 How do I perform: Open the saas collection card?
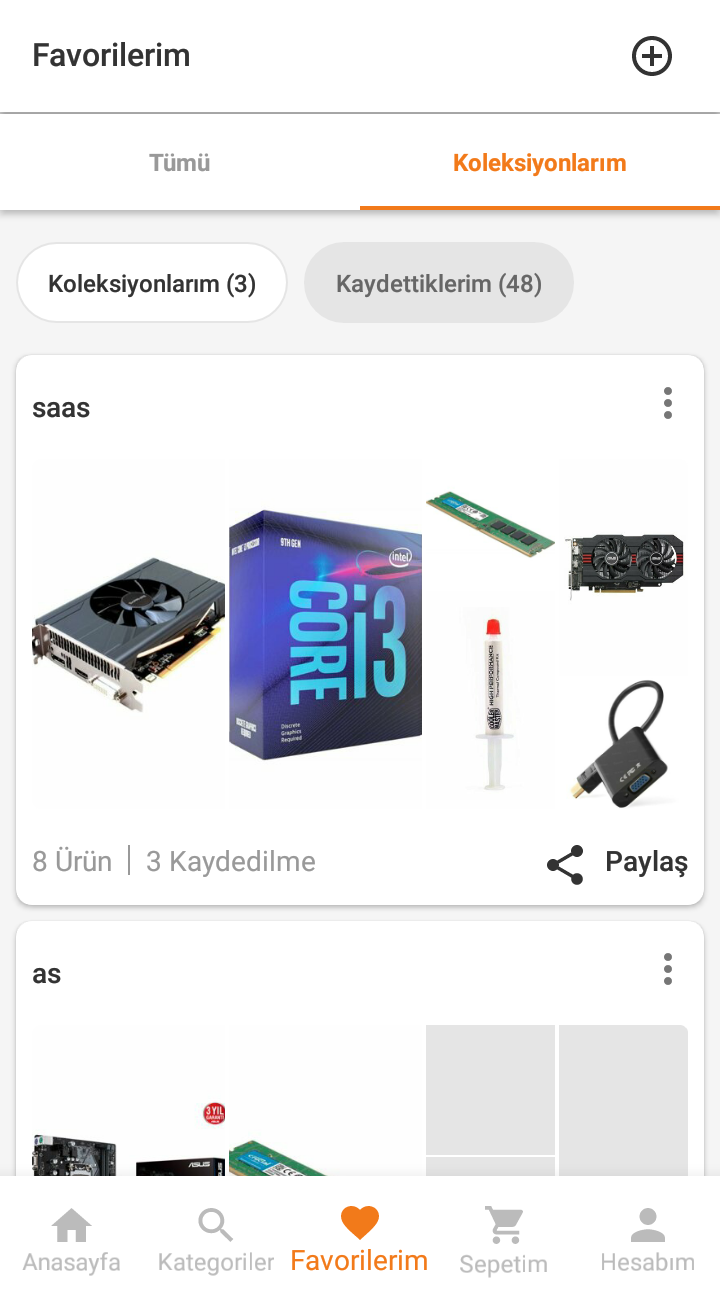[x=360, y=635]
